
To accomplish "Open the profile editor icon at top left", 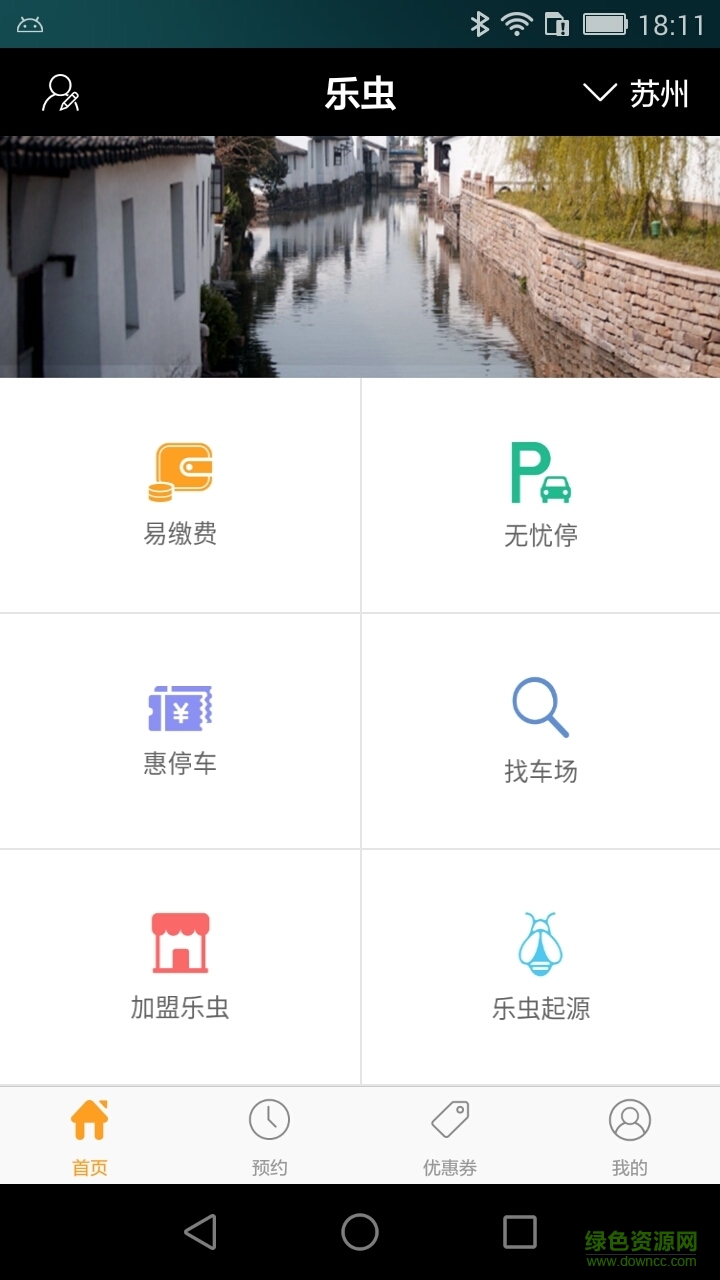I will click(x=62, y=92).
